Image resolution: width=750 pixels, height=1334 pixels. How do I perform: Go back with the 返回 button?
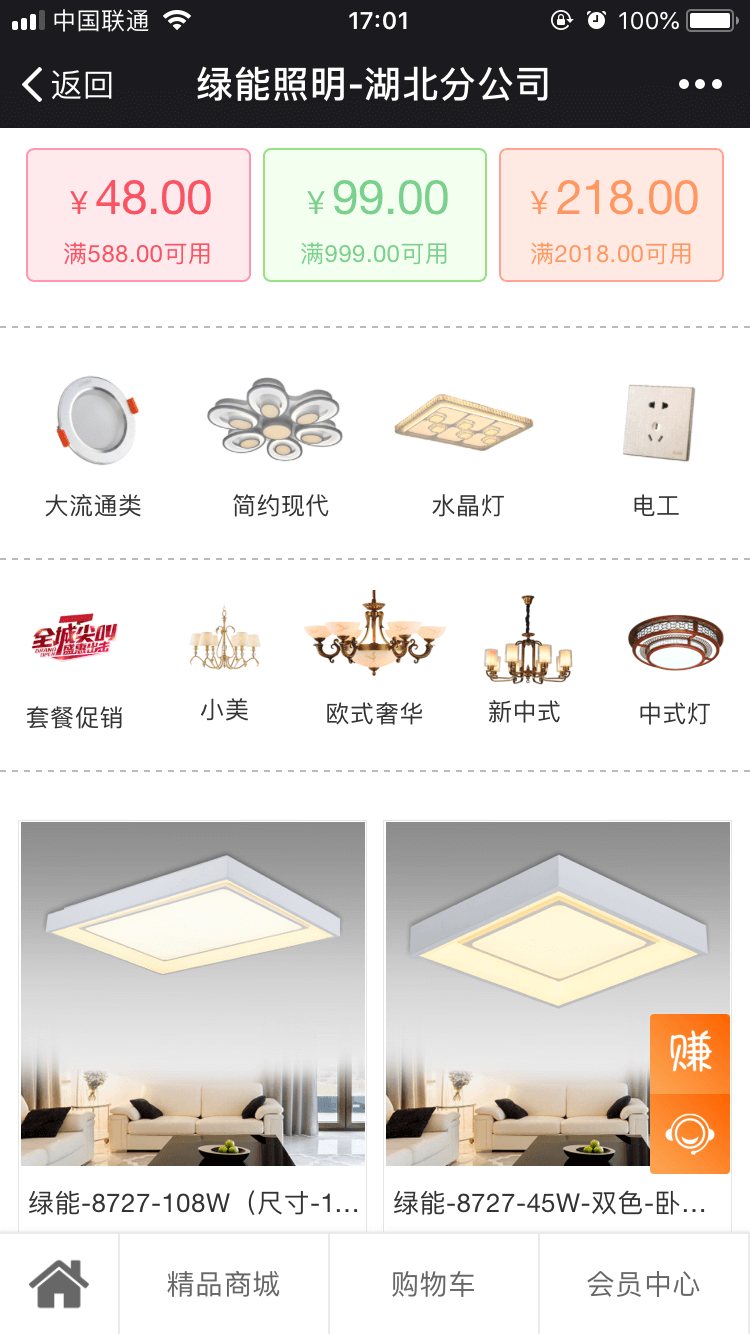pyautogui.click(x=67, y=85)
